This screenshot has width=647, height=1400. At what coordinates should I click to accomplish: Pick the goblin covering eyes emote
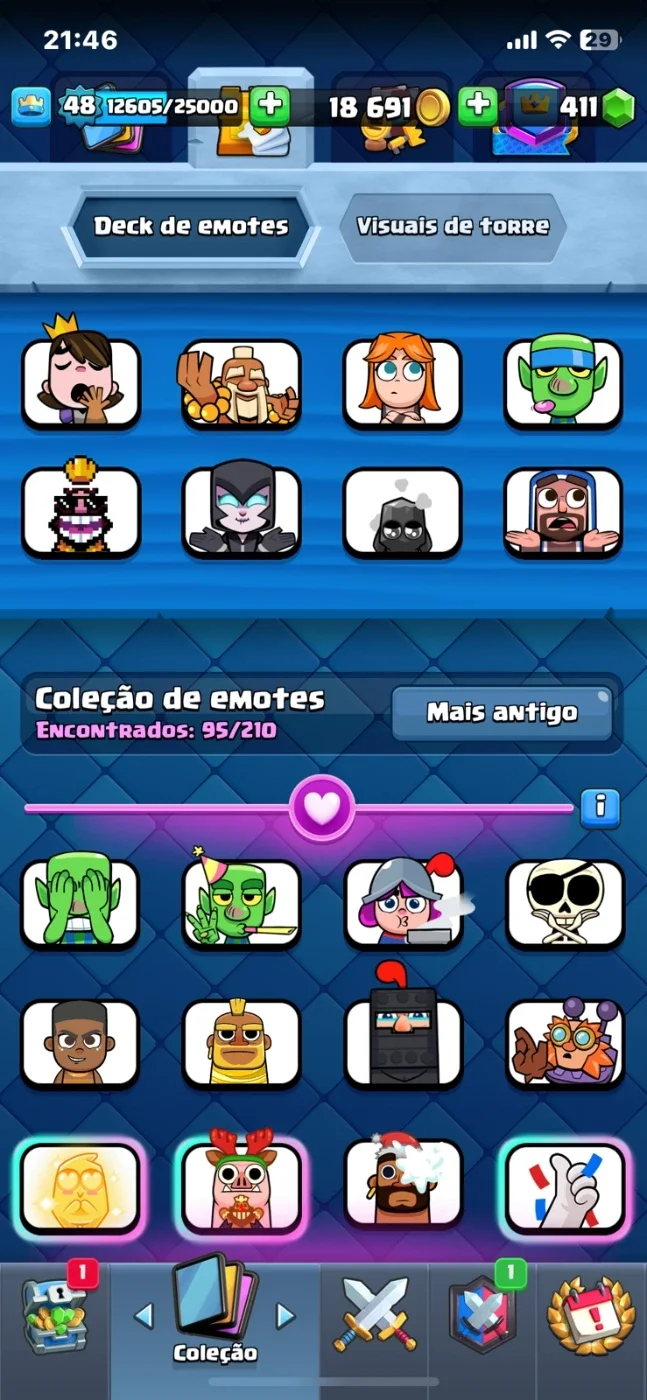(81, 904)
